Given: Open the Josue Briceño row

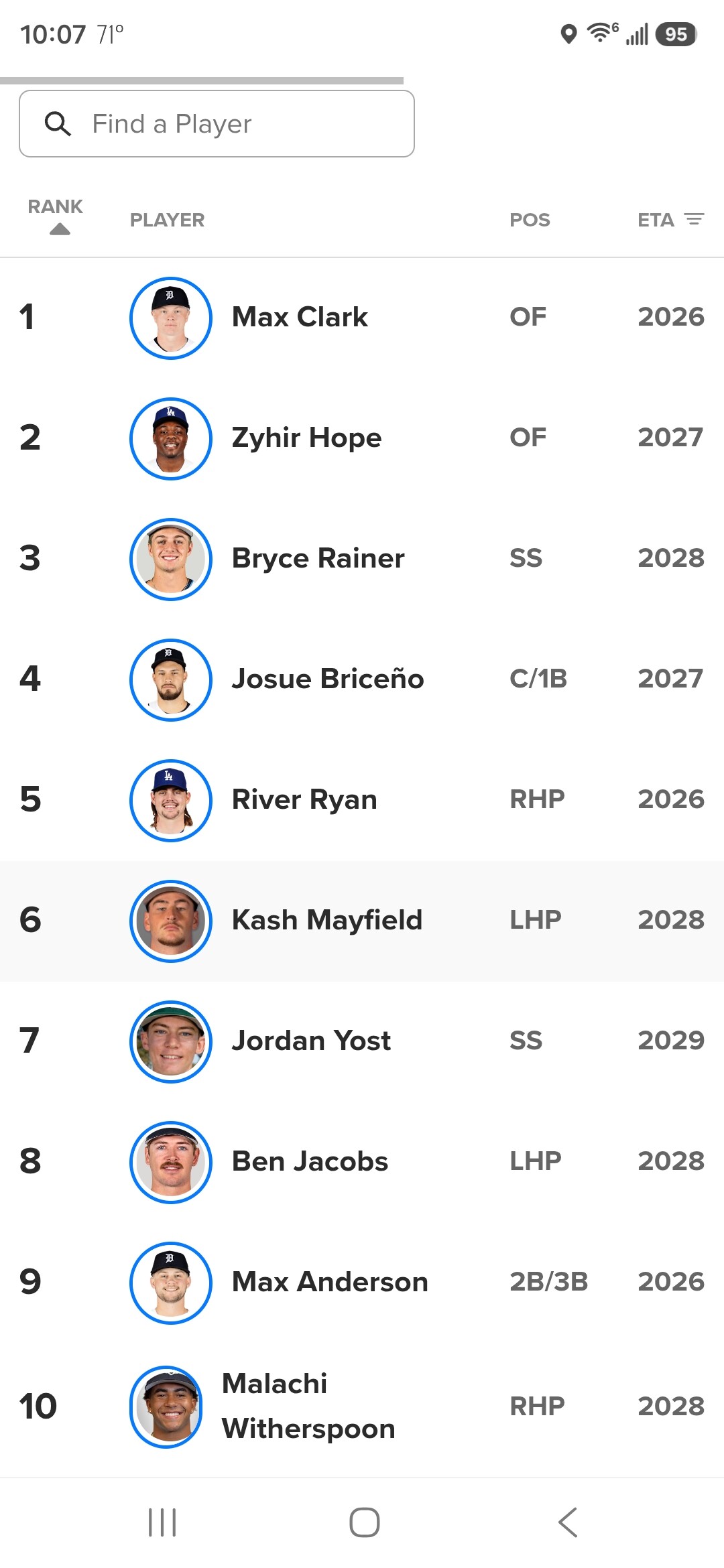Looking at the screenshot, I should pos(362,679).
